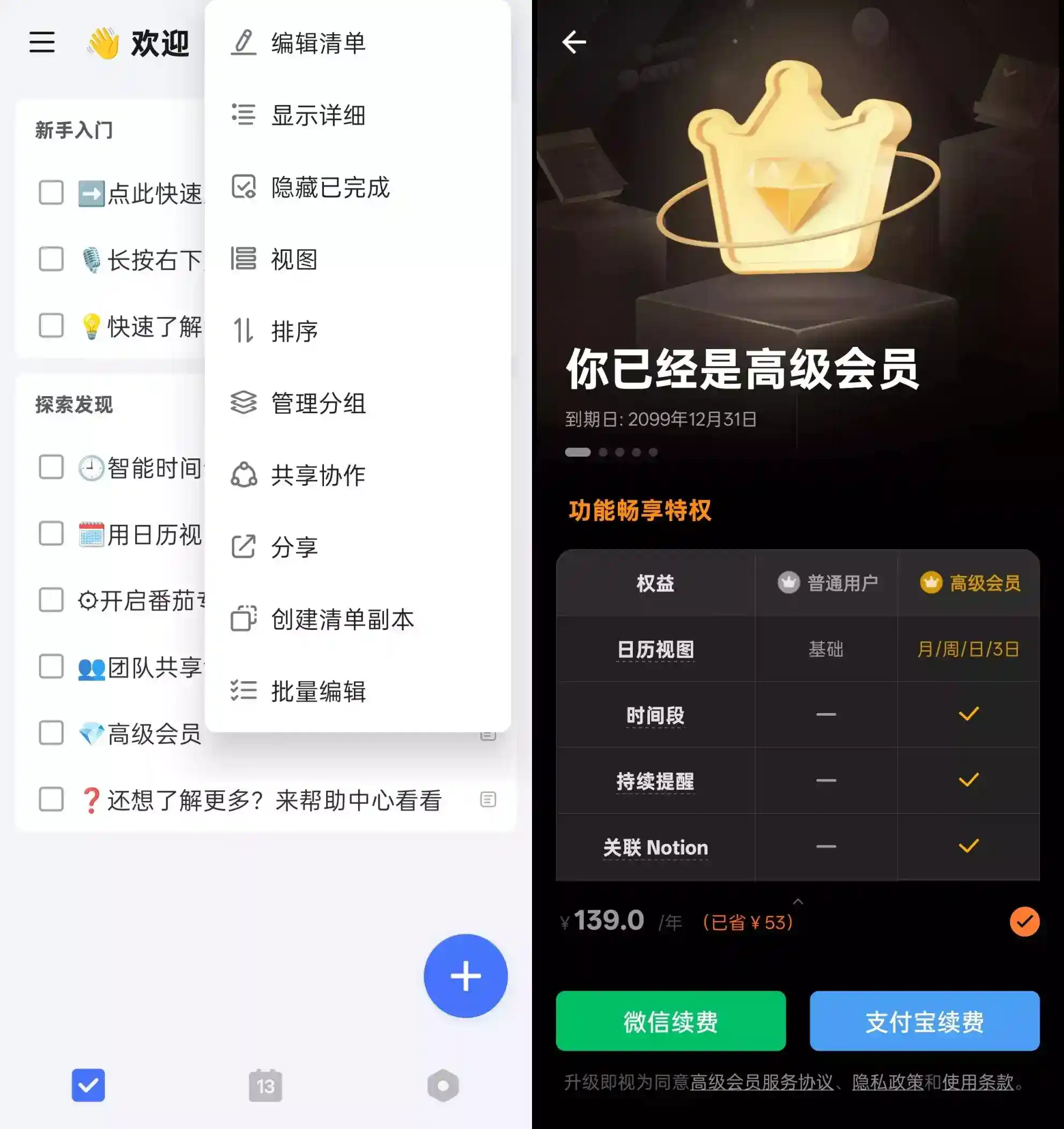Open settings via the bottom hexagon icon

click(x=443, y=1083)
